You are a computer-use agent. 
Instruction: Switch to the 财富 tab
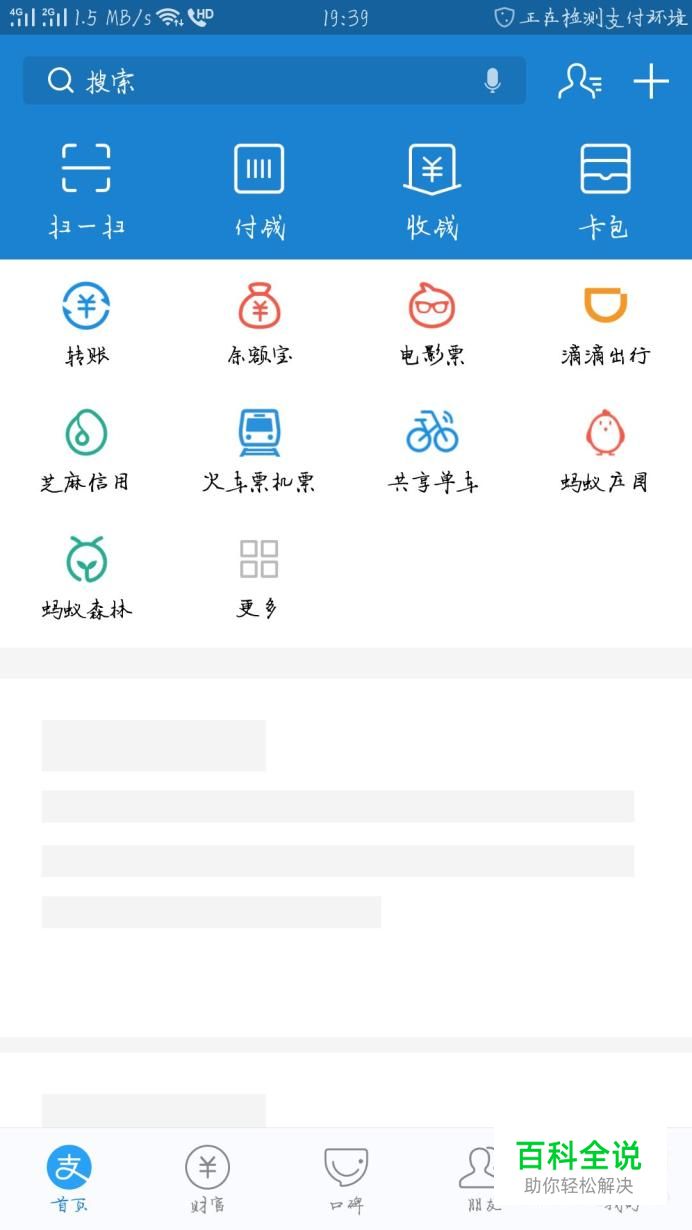point(207,1178)
